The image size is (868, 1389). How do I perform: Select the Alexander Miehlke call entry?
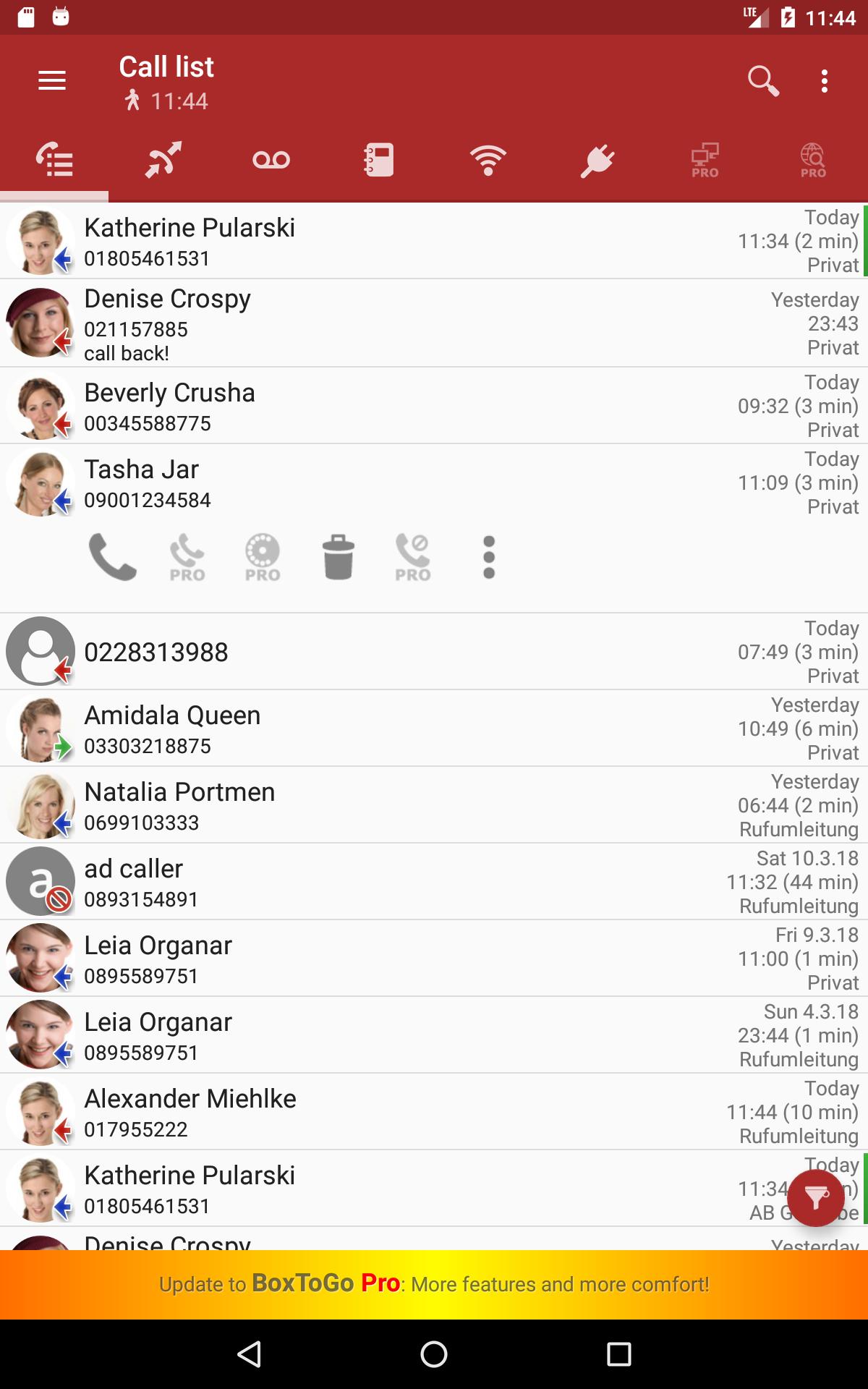pyautogui.click(x=434, y=1112)
